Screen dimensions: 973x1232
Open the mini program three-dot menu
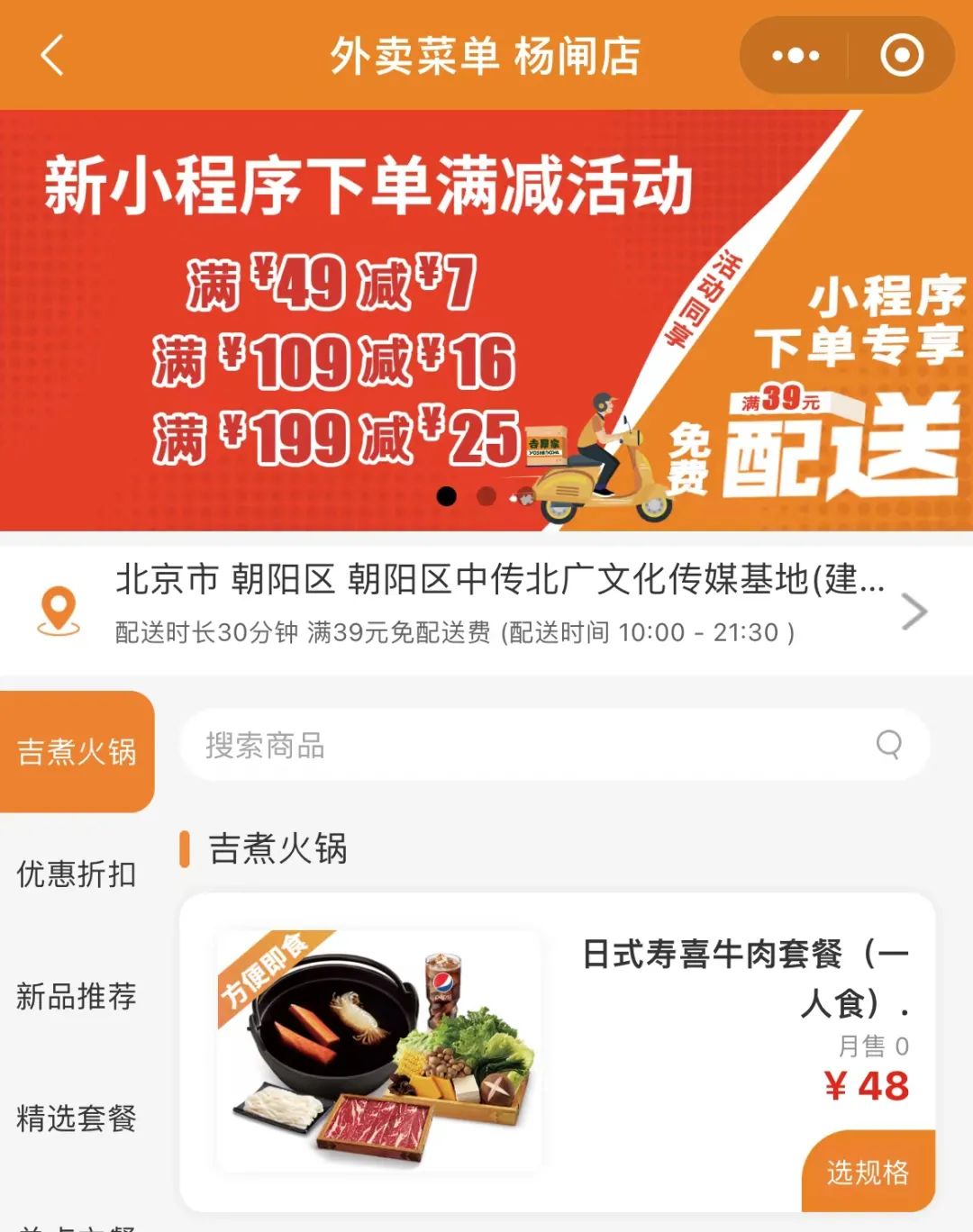coord(796,56)
